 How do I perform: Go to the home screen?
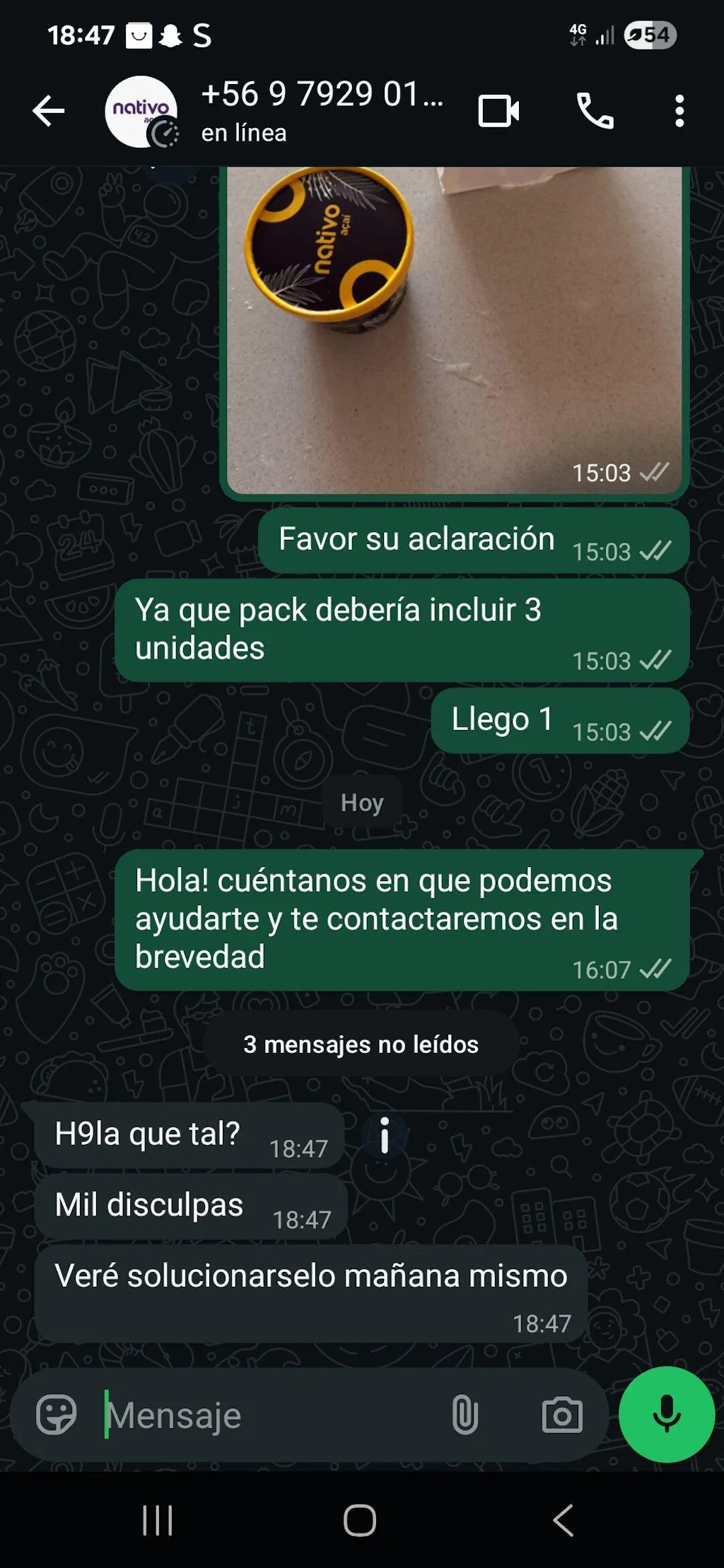tap(360, 1520)
